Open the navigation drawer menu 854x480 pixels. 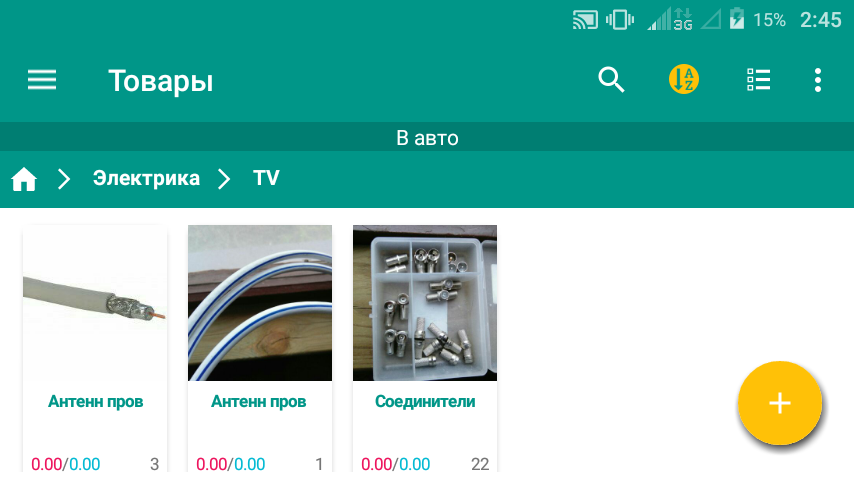[42, 80]
